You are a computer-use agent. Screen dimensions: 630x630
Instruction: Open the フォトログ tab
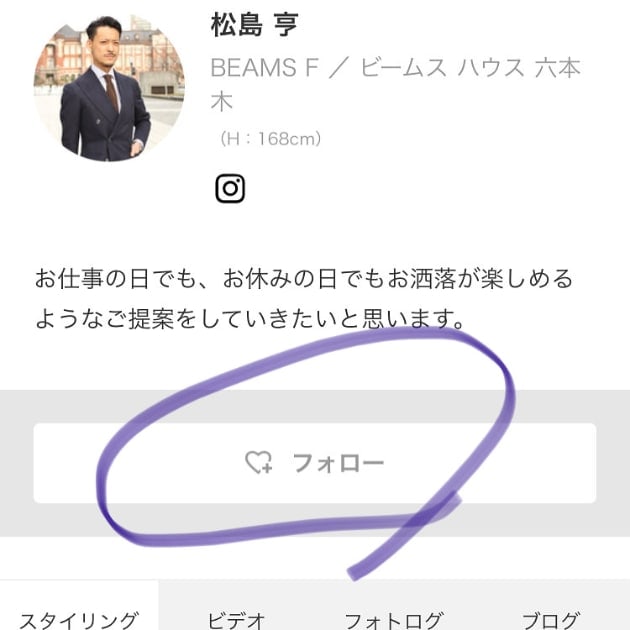394,616
